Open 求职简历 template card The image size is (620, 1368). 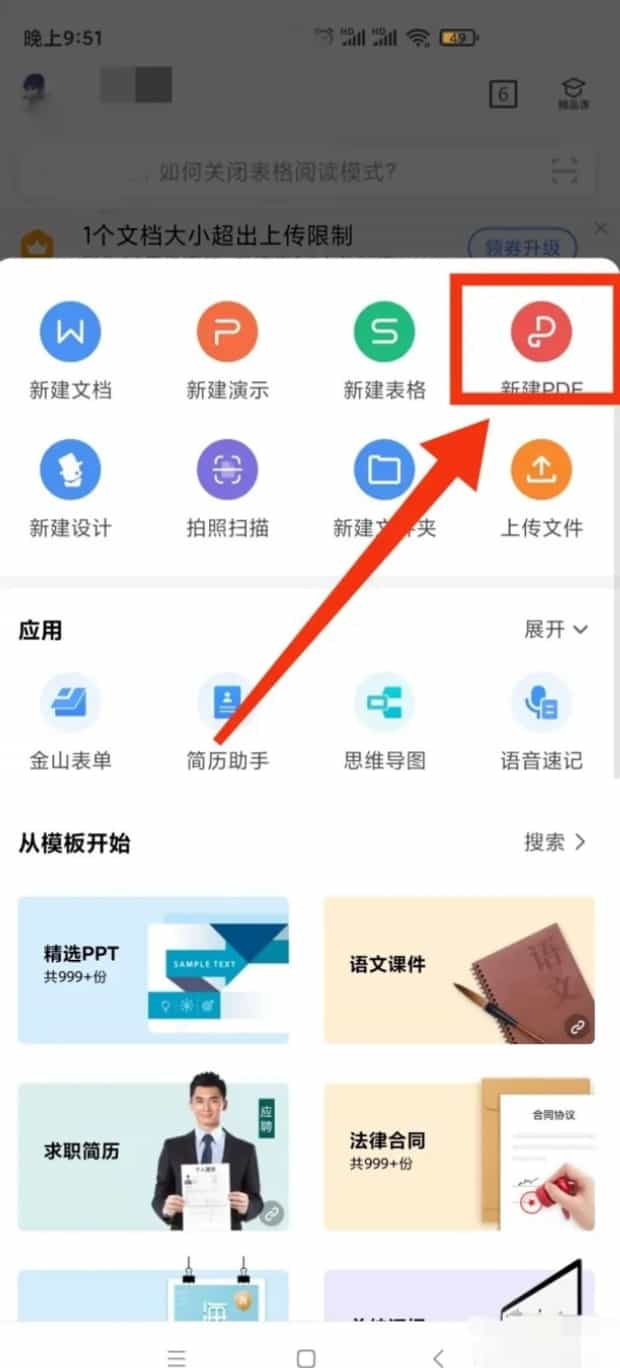click(153, 1156)
